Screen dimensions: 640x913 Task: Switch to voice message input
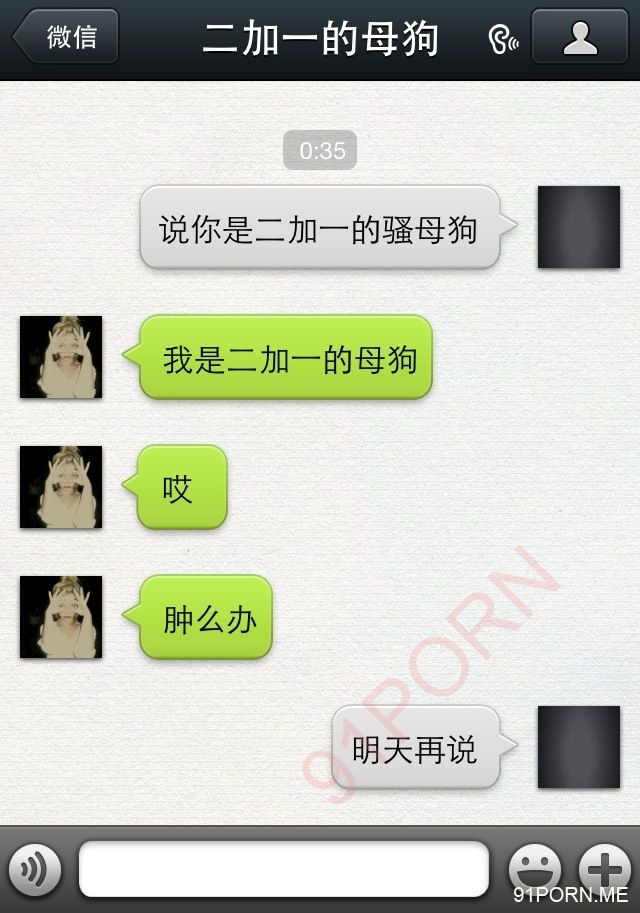[x=35, y=870]
